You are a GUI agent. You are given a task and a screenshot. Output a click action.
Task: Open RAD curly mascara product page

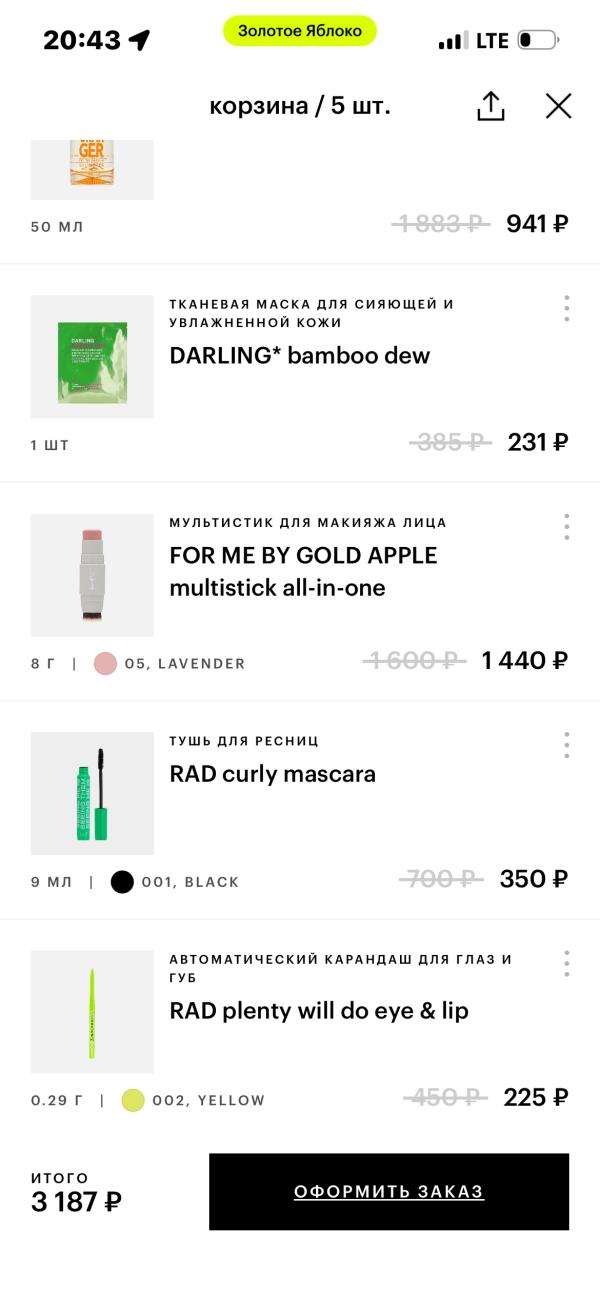(272, 773)
